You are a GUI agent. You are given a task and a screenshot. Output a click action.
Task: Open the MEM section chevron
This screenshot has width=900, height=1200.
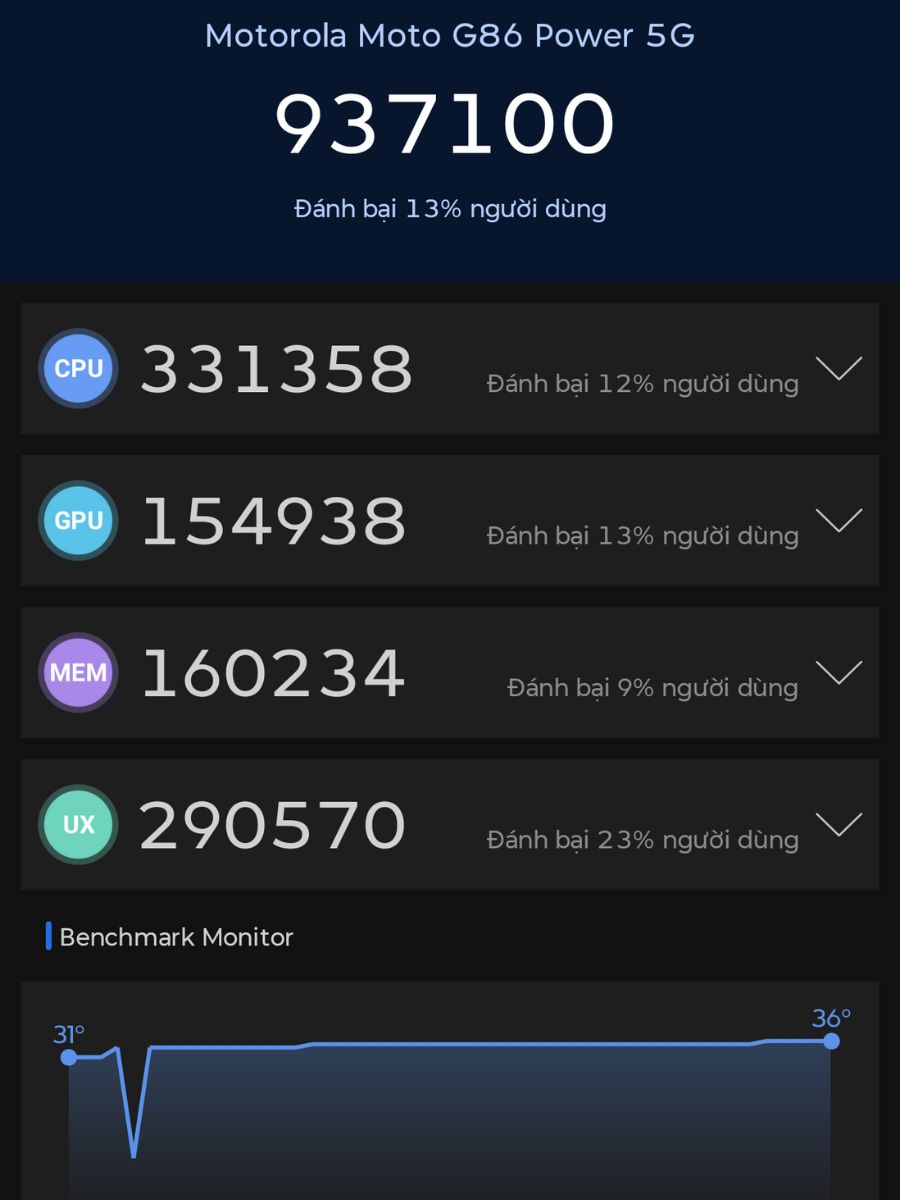coord(838,674)
